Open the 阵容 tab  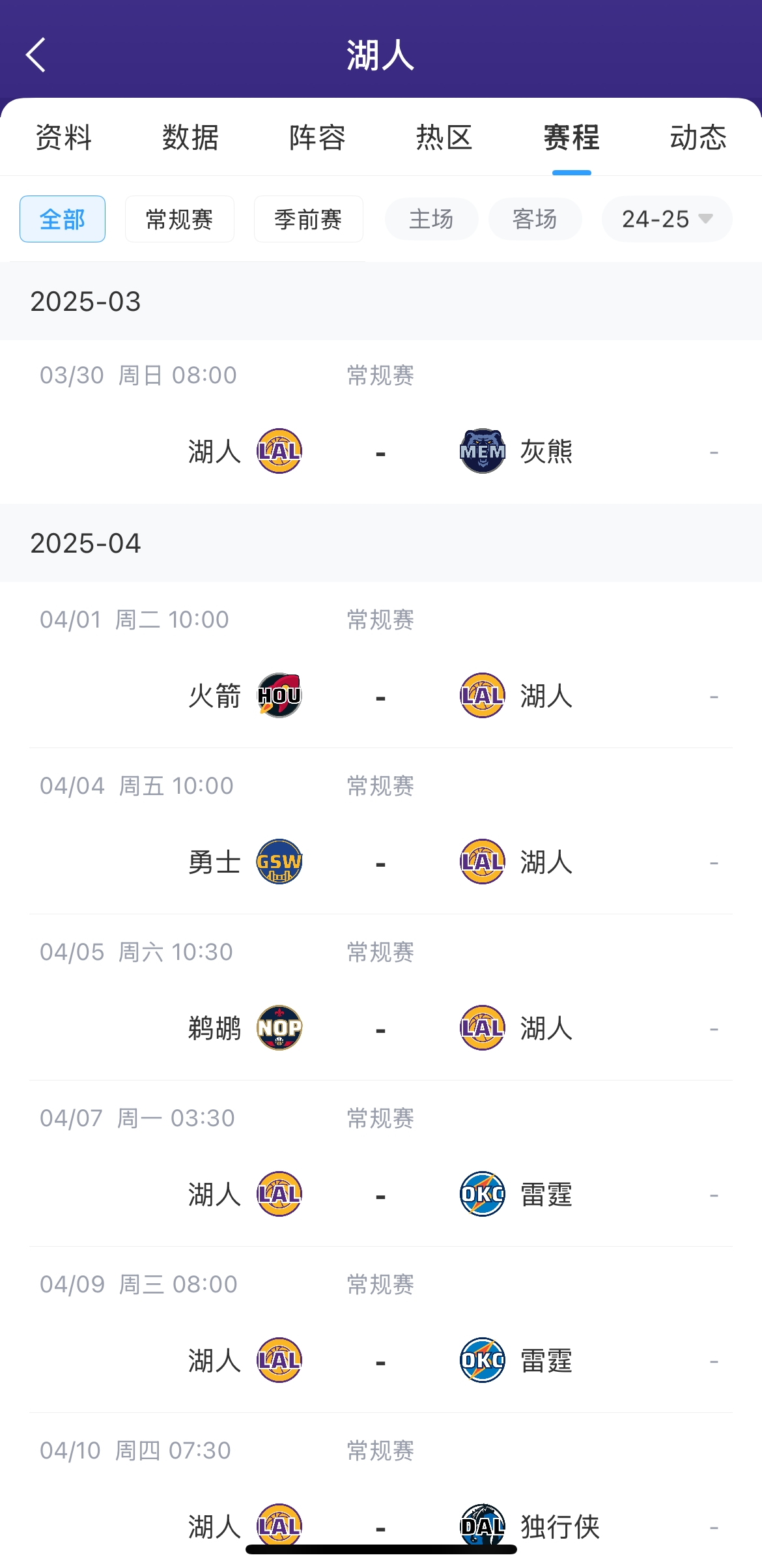click(x=317, y=138)
